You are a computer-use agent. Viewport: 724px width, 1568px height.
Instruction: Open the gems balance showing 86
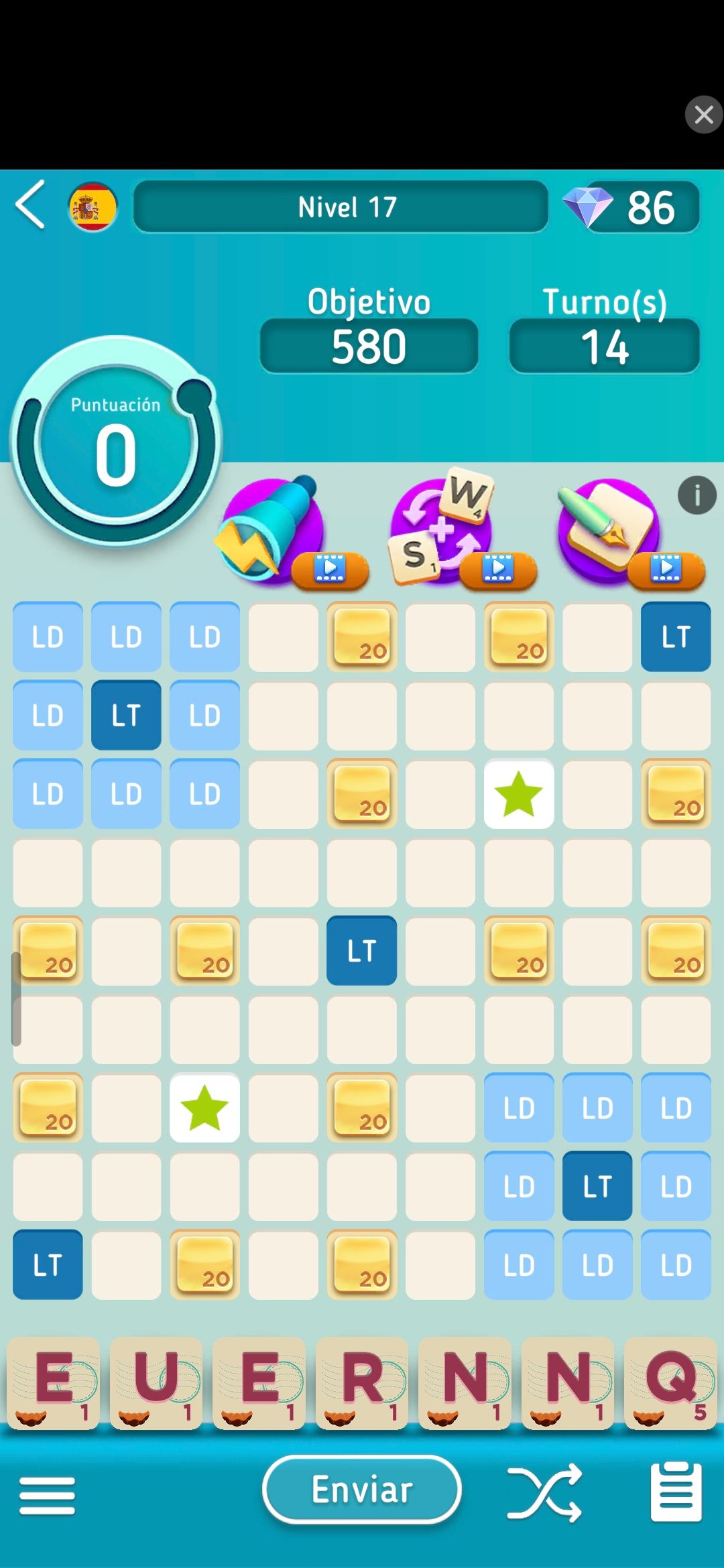pos(631,207)
